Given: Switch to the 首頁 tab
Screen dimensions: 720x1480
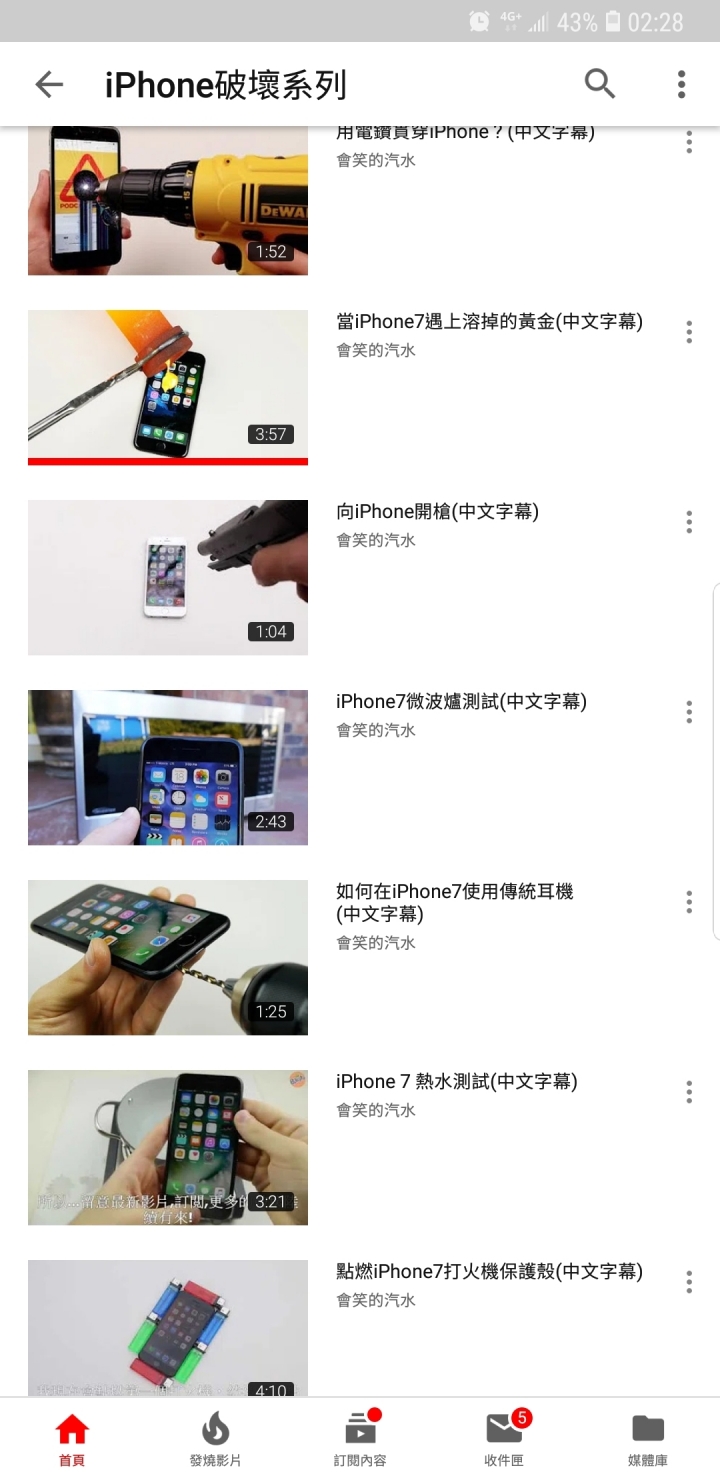Looking at the screenshot, I should (72, 1438).
